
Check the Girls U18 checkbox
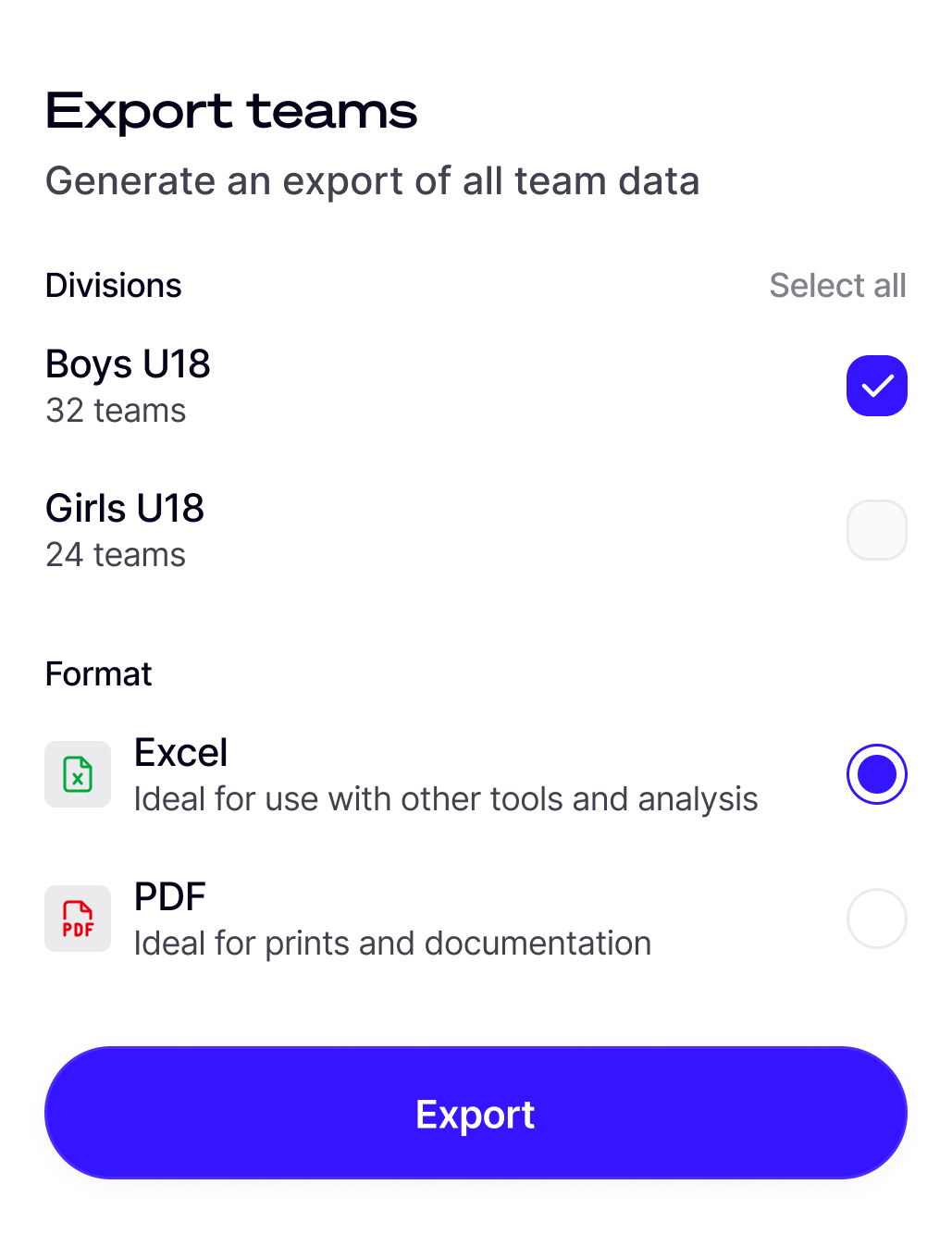tap(876, 530)
